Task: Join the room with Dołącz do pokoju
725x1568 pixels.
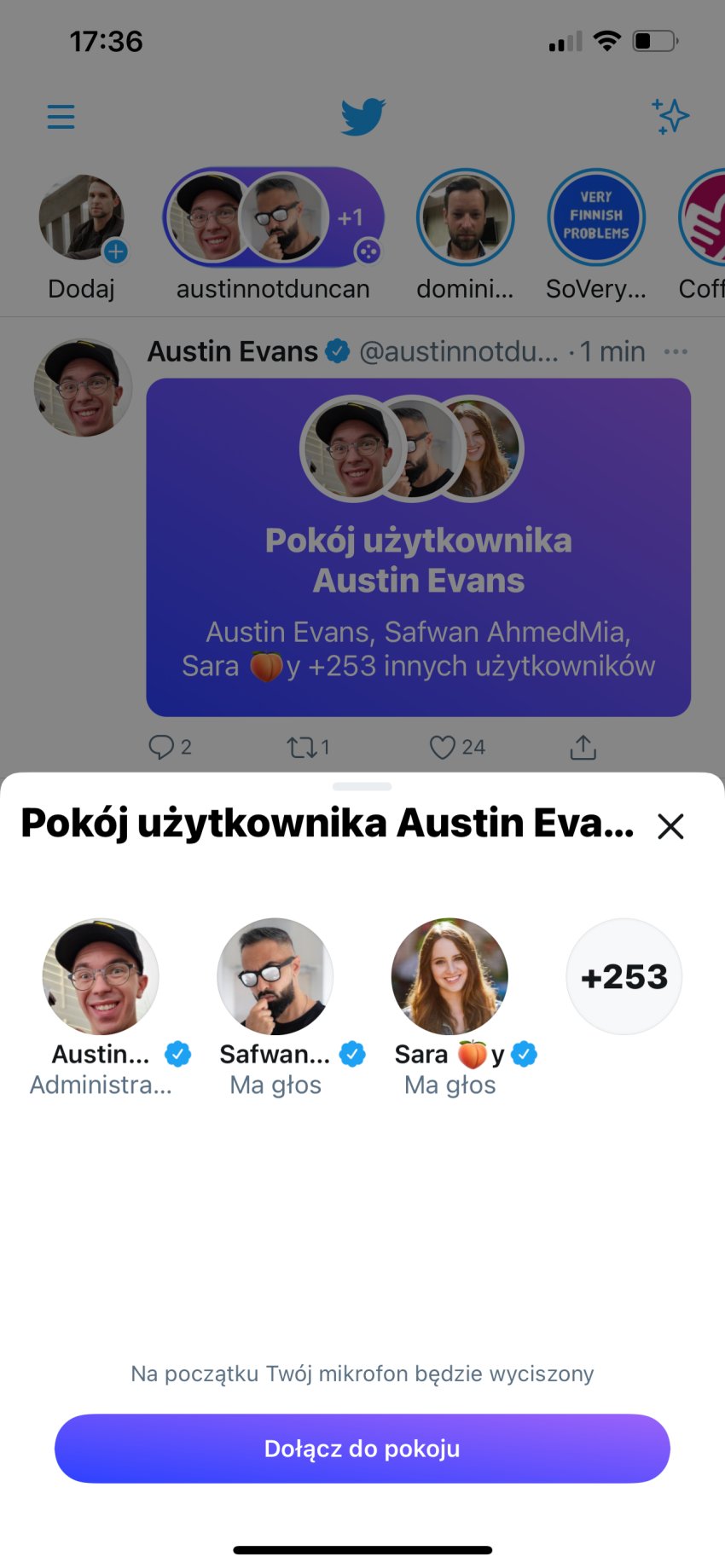Action: pyautogui.click(x=362, y=1448)
